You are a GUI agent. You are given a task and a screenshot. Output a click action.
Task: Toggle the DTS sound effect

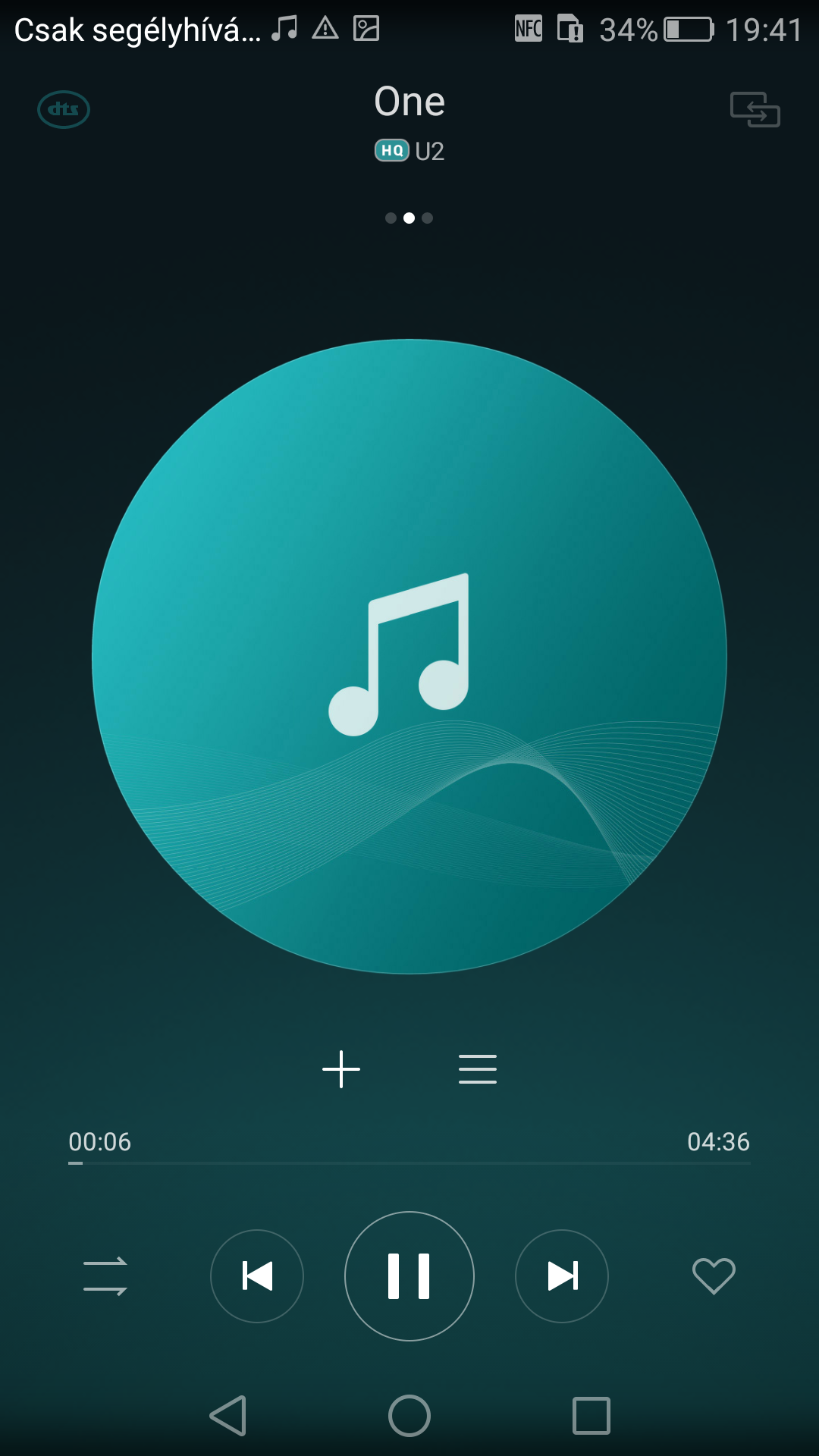(64, 109)
